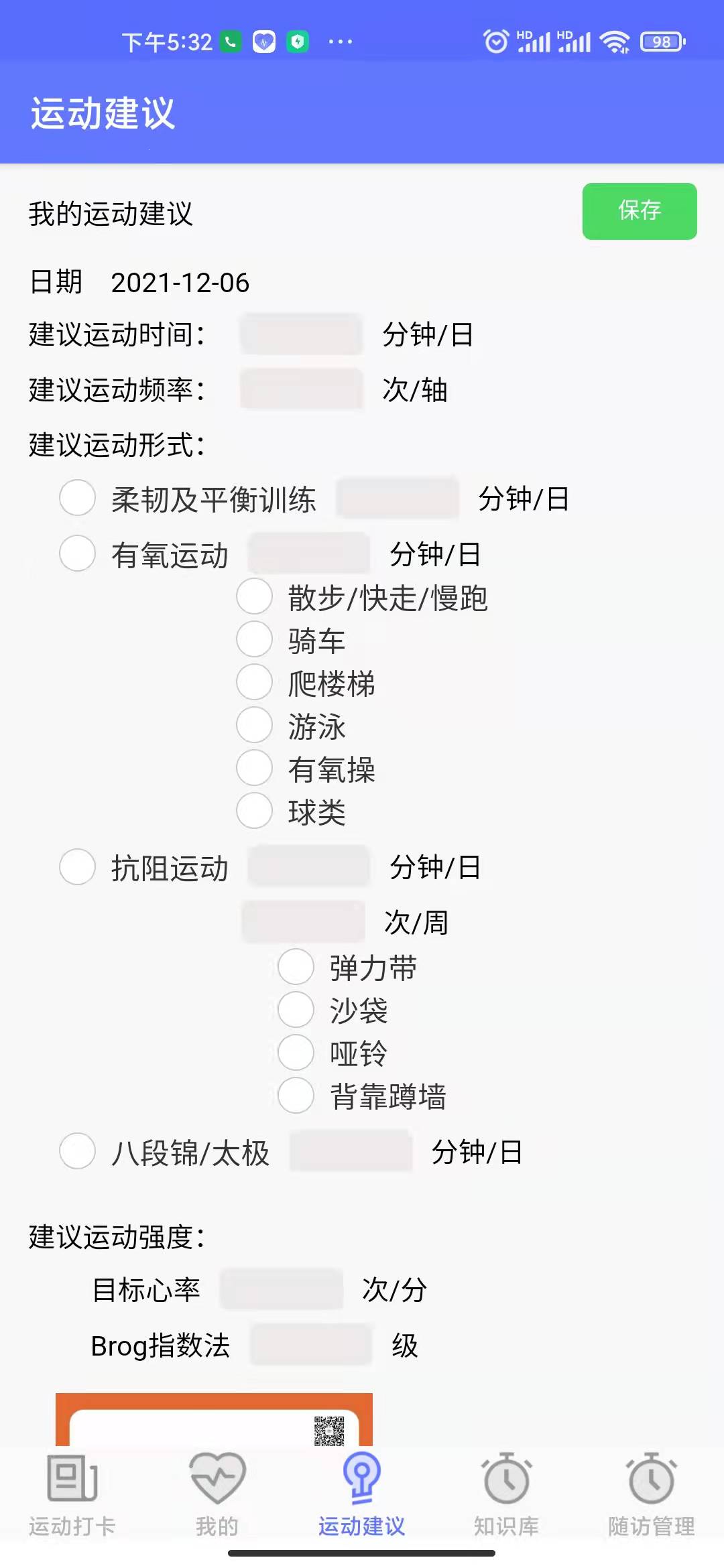
Task: Choose 骑车 option
Action: coord(254,639)
